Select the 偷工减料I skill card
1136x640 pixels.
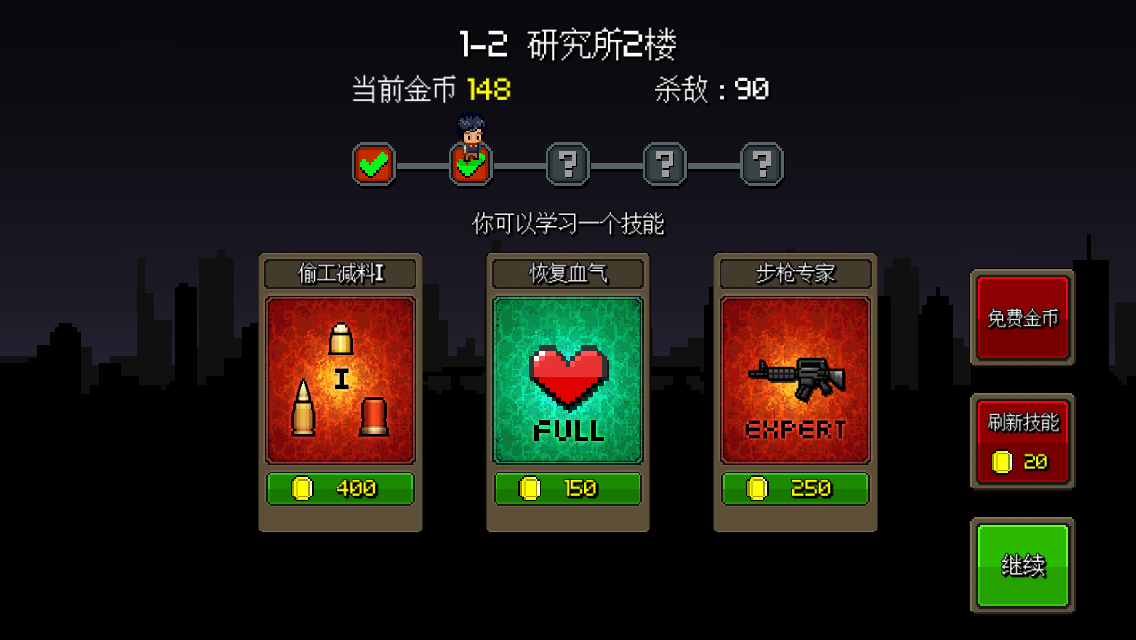340,380
